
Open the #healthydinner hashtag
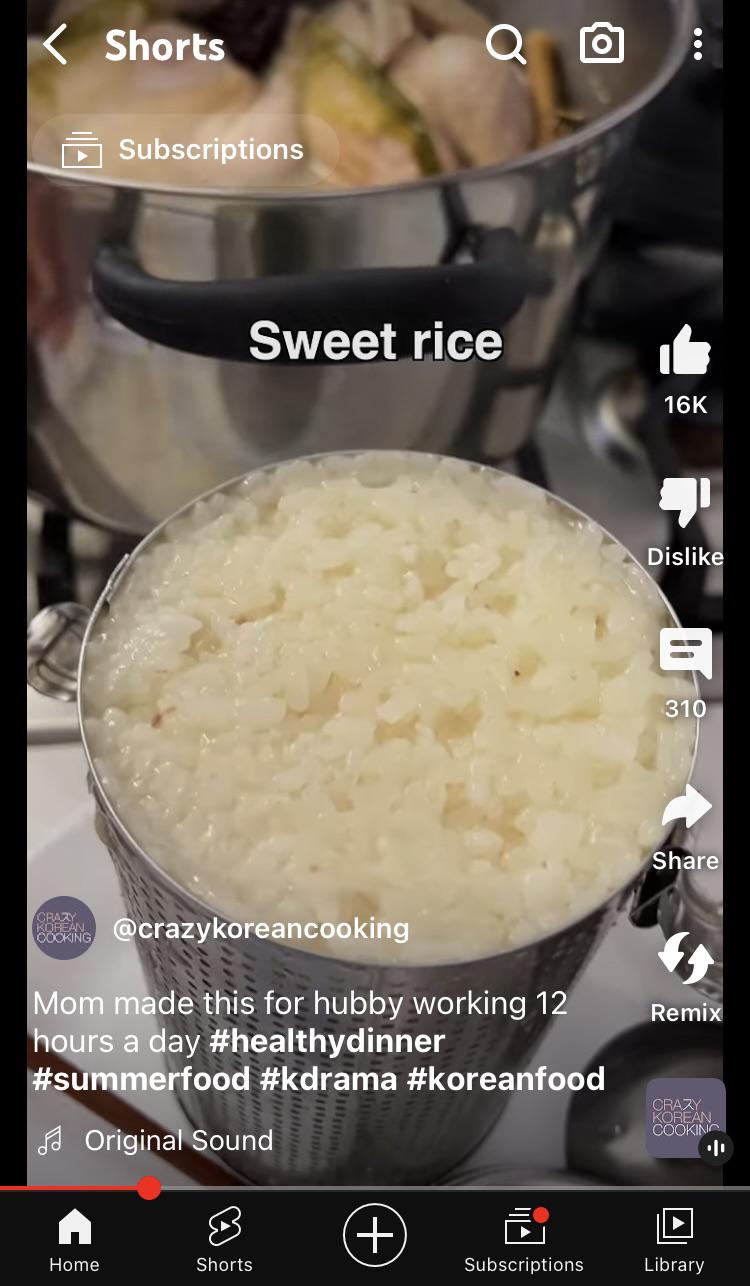pos(328,1041)
